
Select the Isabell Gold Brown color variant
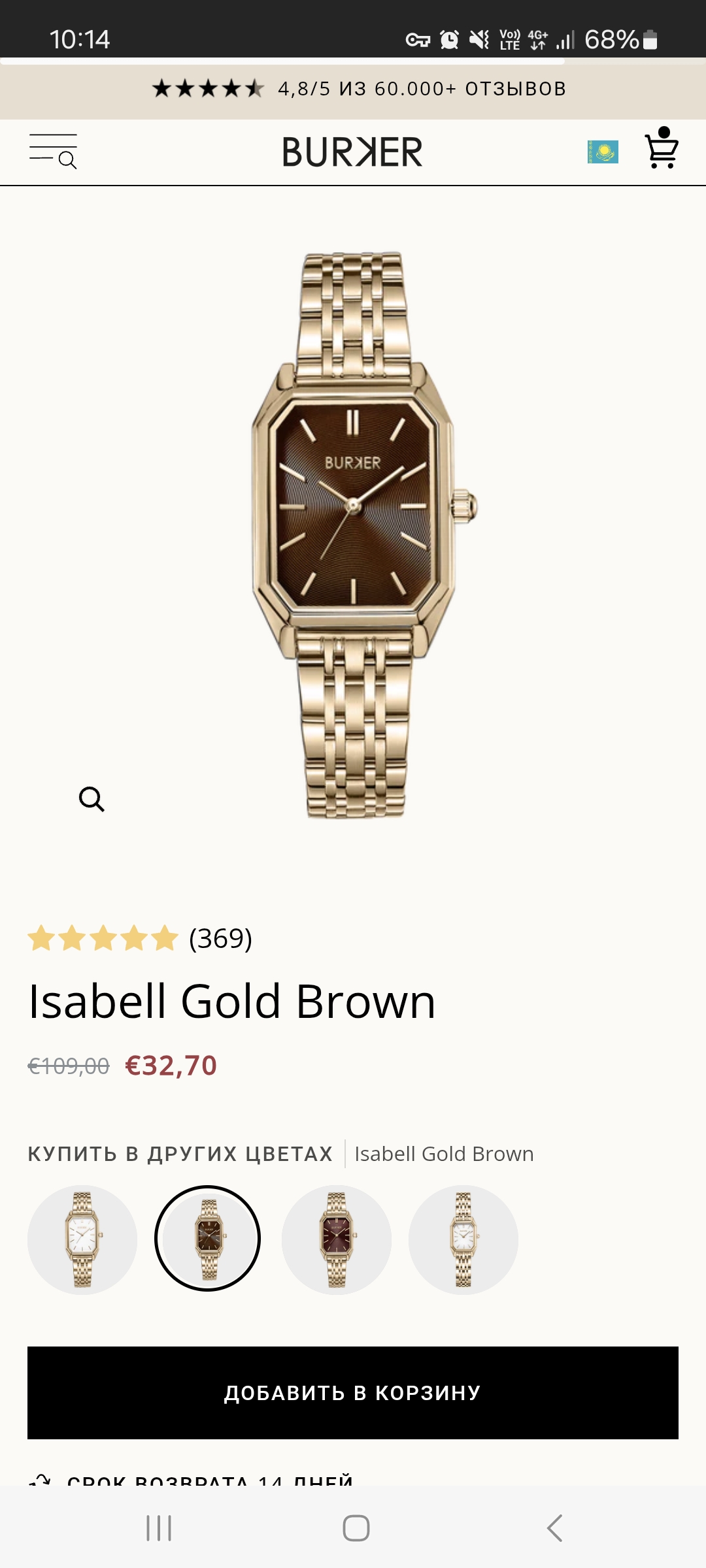[x=208, y=1239]
